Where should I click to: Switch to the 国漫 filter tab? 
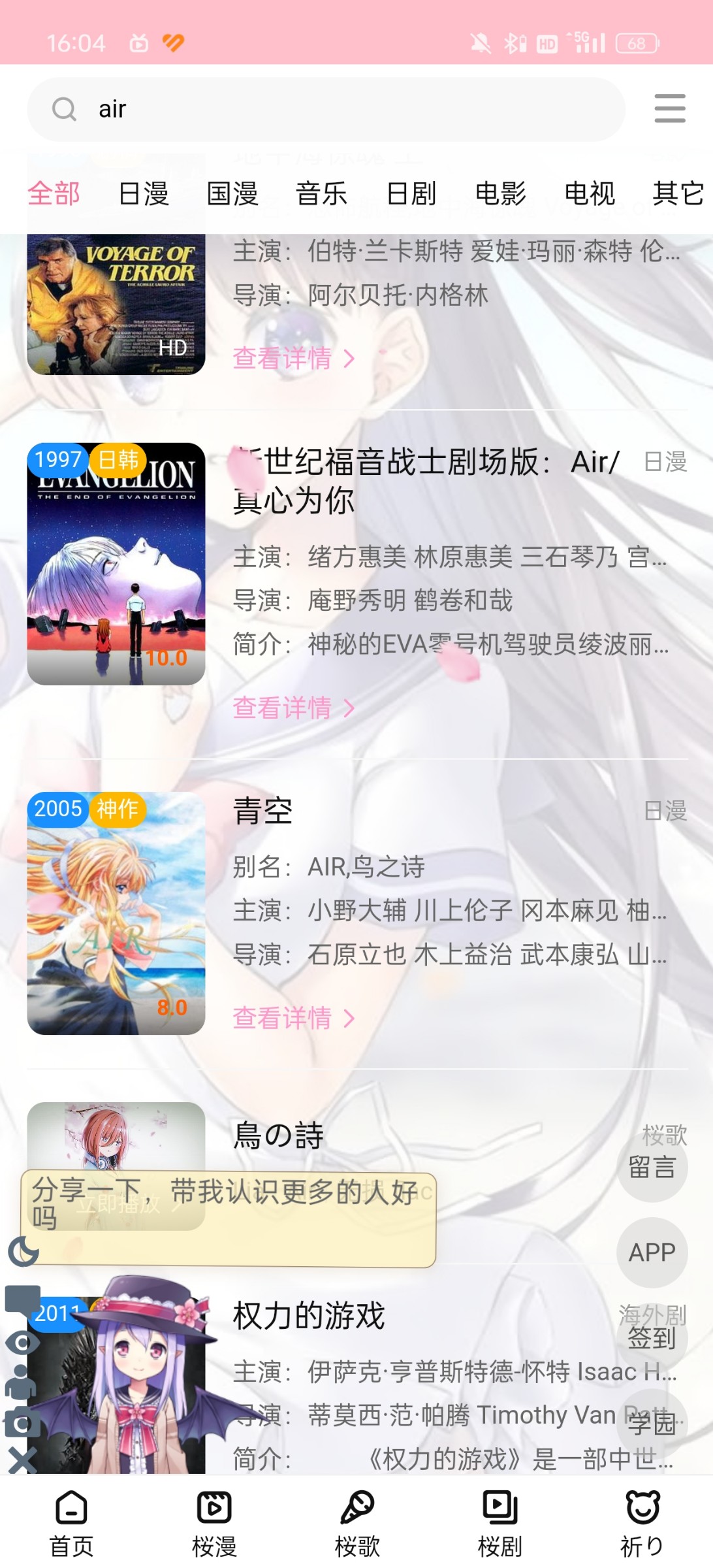(x=232, y=194)
